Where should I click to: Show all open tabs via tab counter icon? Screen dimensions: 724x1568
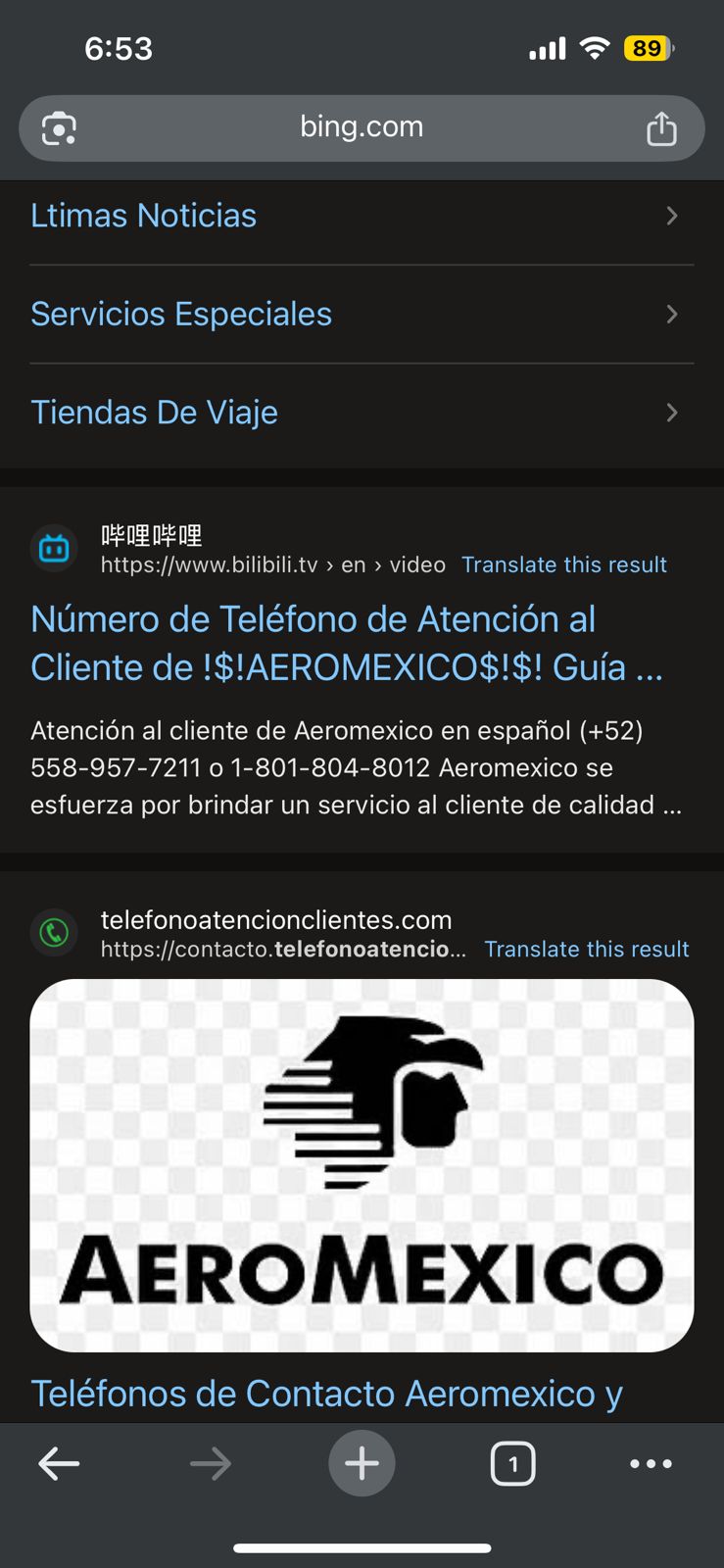point(513,1463)
